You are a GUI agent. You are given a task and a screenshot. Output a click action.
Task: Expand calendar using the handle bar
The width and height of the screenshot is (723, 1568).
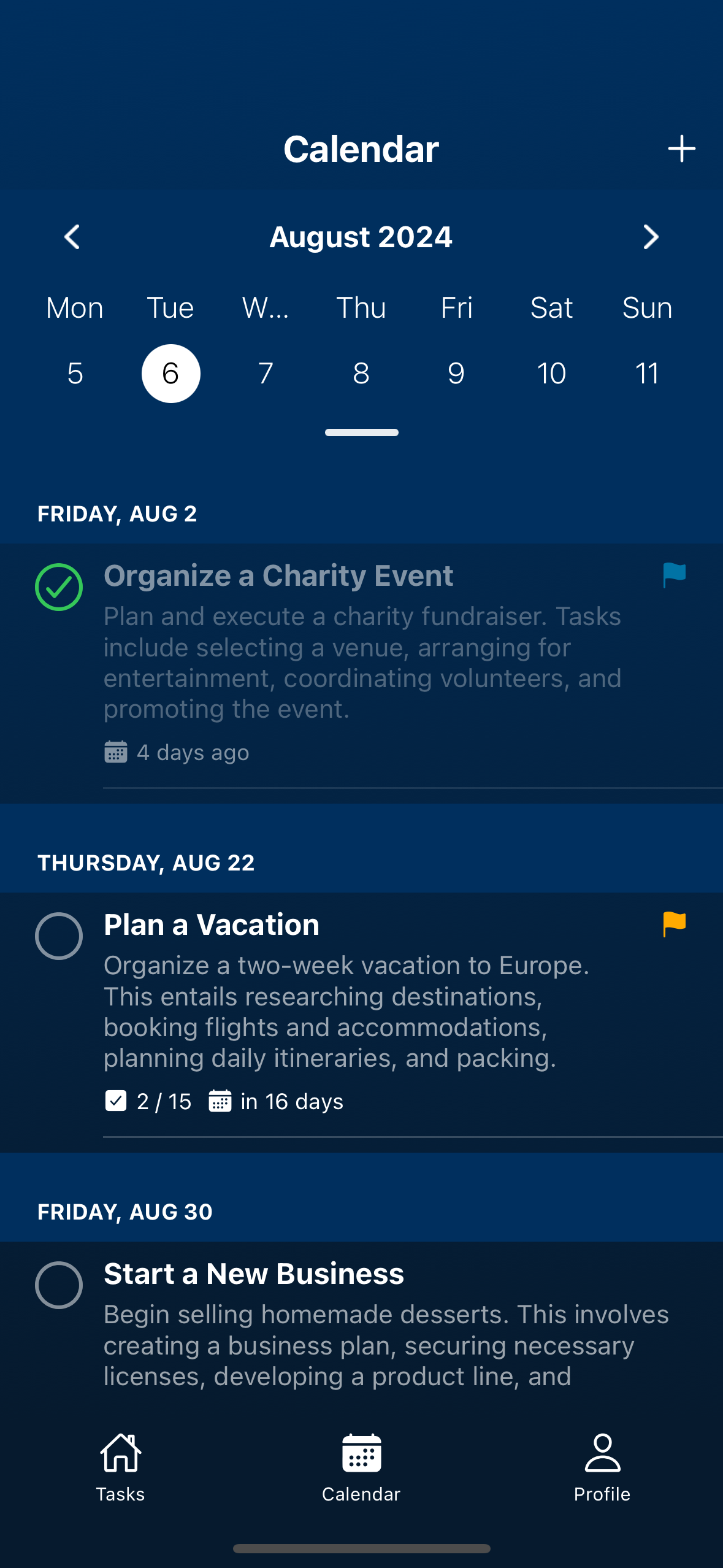click(x=361, y=432)
